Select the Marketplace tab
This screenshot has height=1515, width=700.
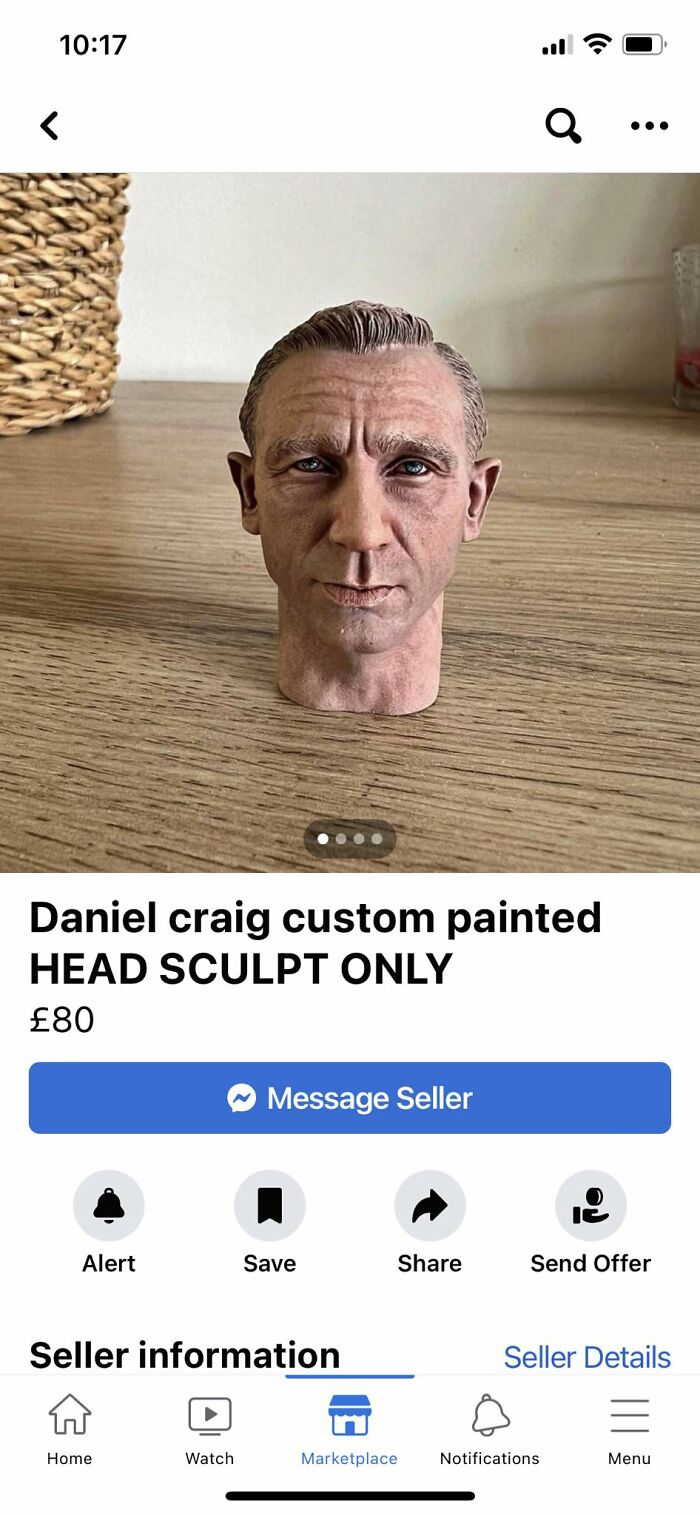click(x=349, y=1430)
